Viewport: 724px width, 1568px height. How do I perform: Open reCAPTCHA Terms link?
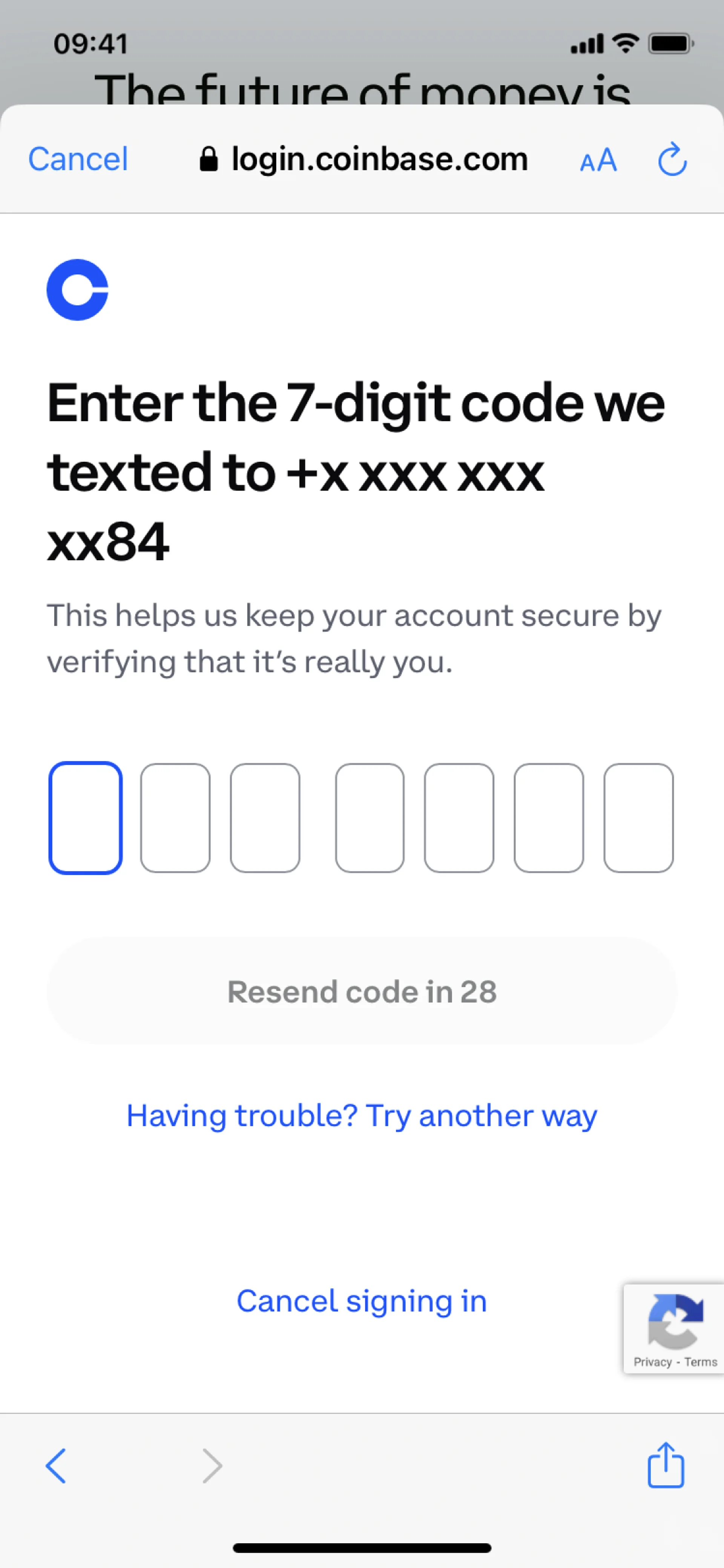point(700,1362)
